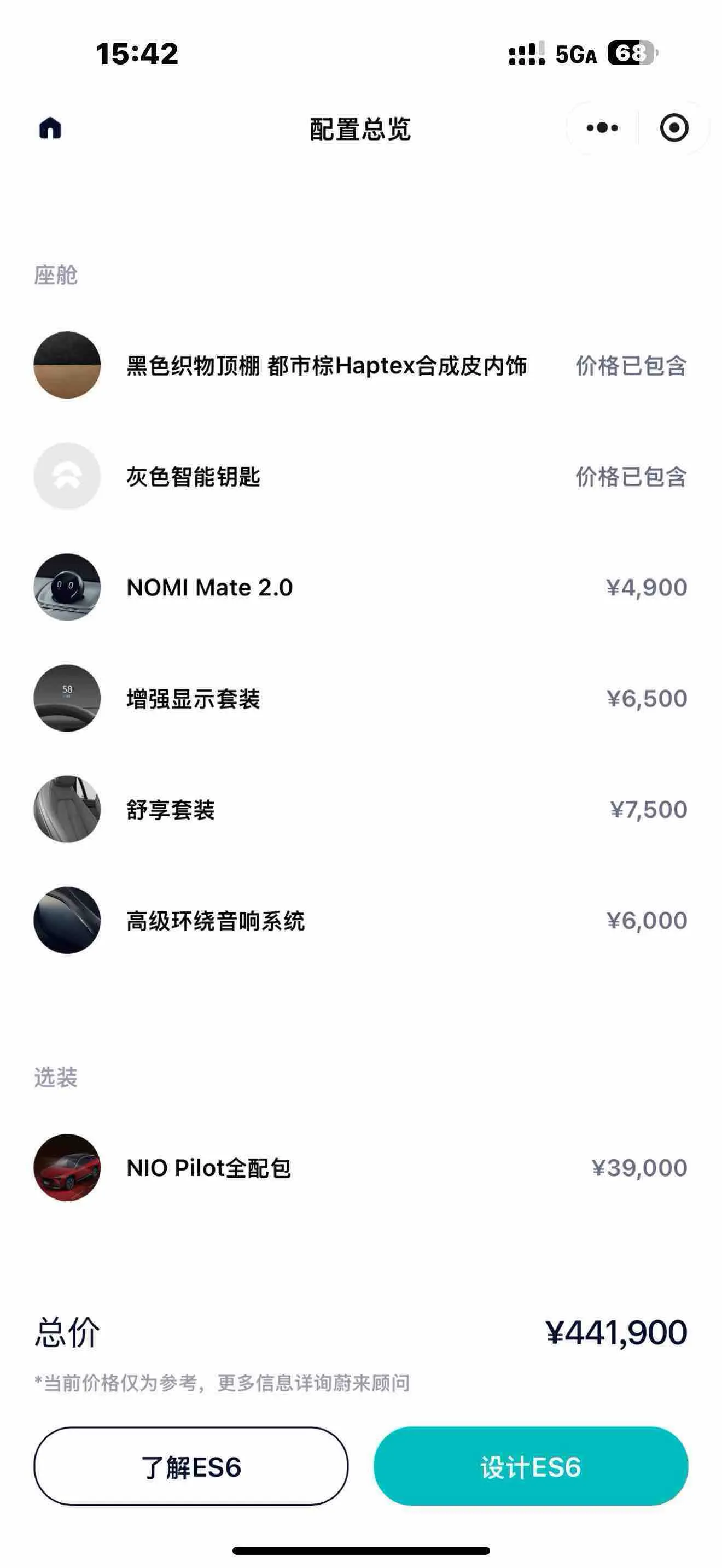Open the three-dot more options menu

602,128
